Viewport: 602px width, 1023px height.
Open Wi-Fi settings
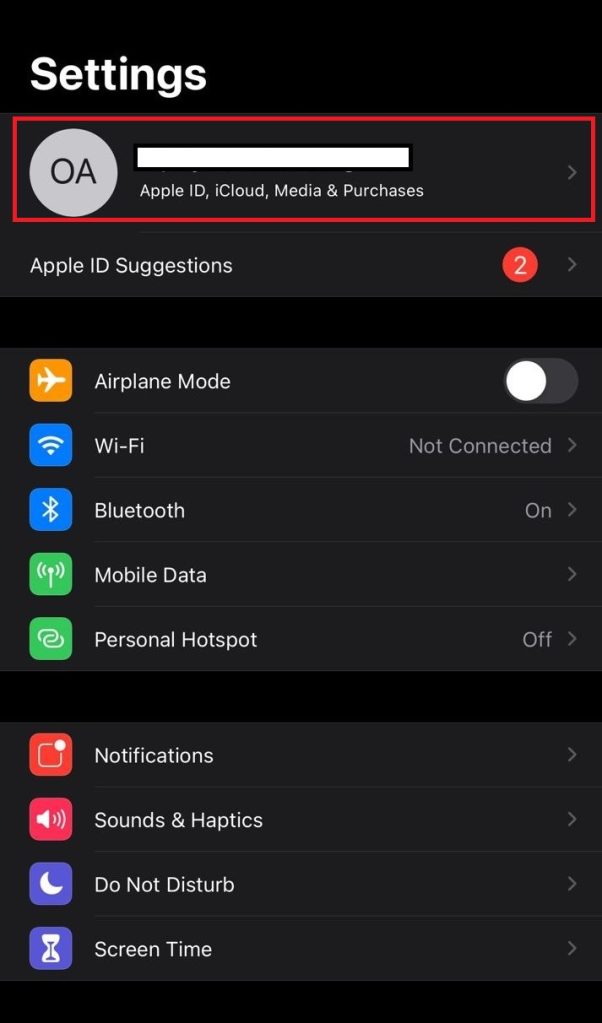tap(301, 446)
